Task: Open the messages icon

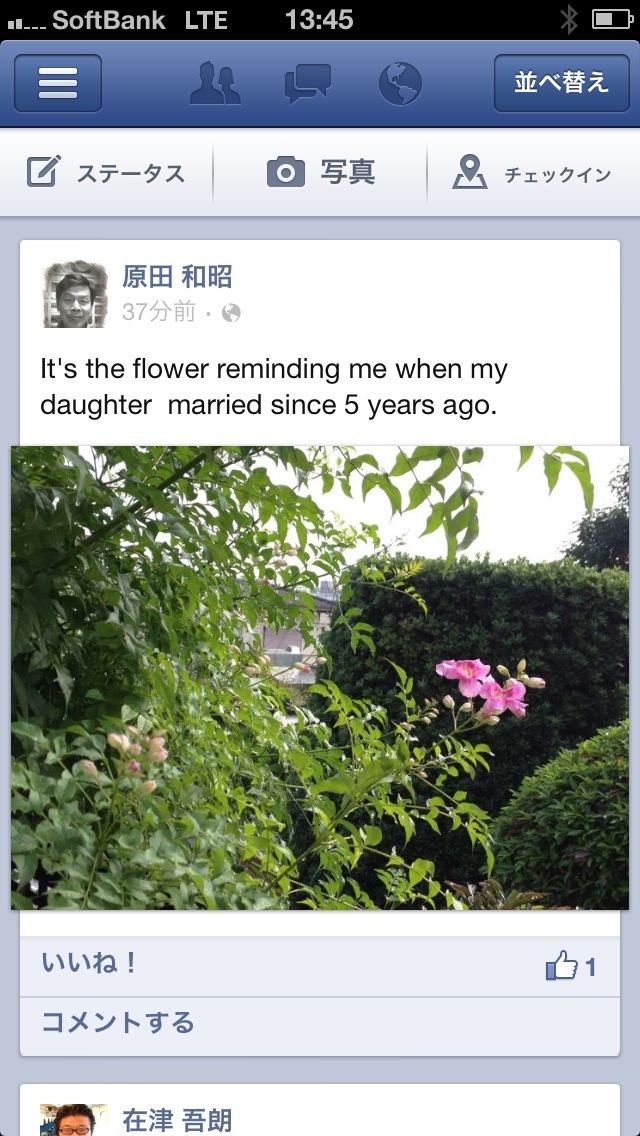Action: pyautogui.click(x=308, y=83)
